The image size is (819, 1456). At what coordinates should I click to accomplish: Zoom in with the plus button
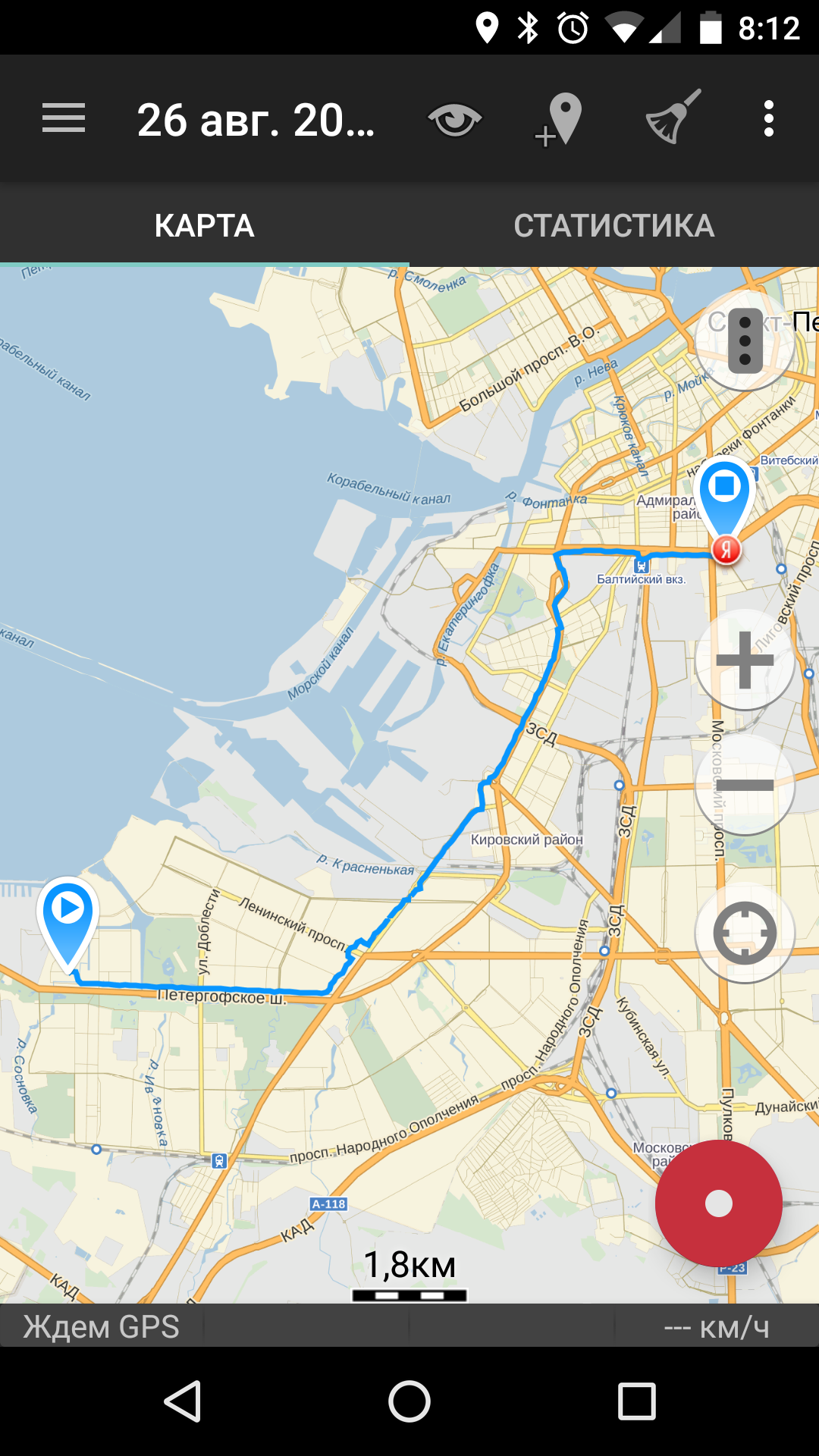(x=745, y=660)
